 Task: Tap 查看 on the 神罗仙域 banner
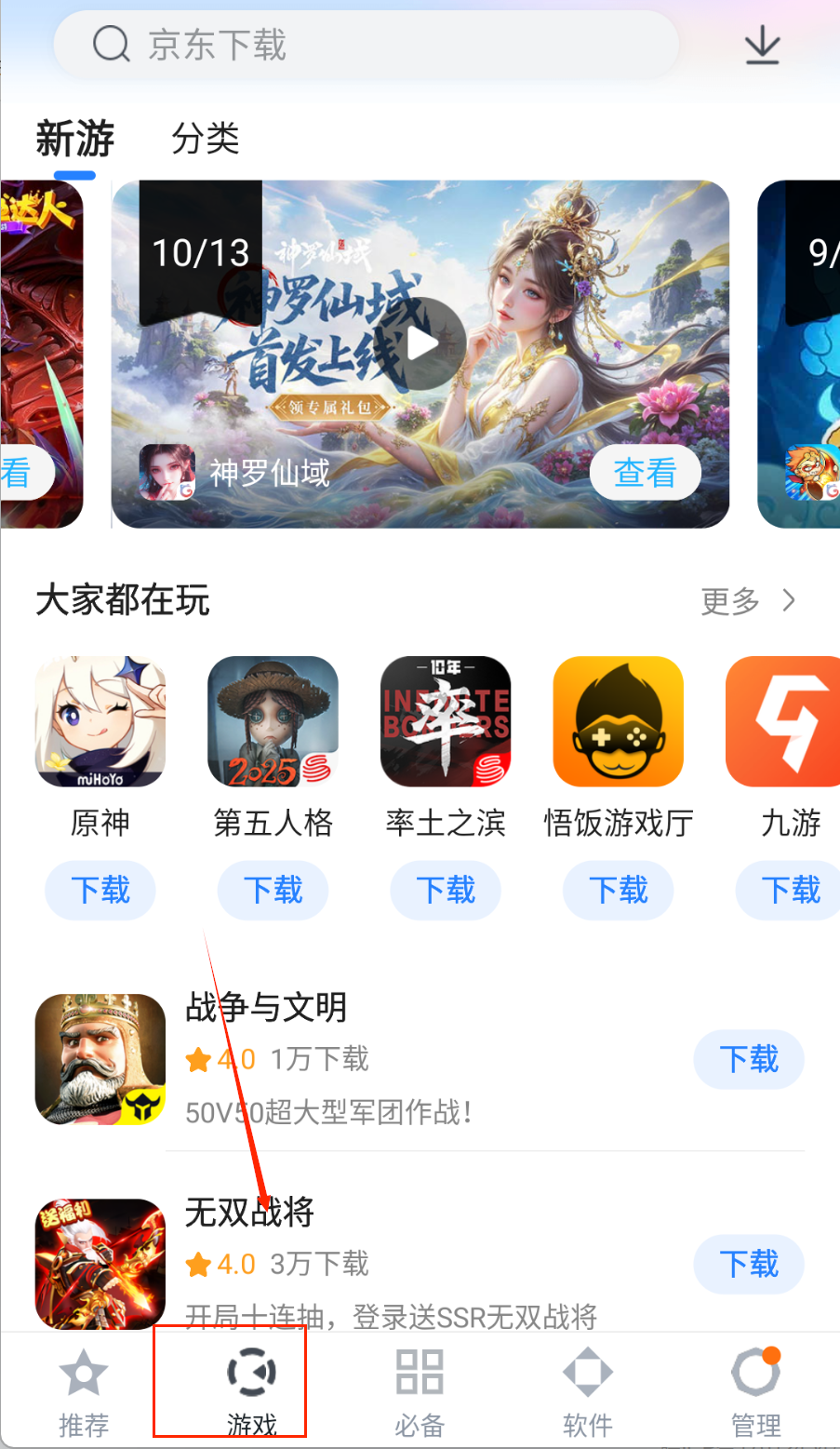[645, 473]
